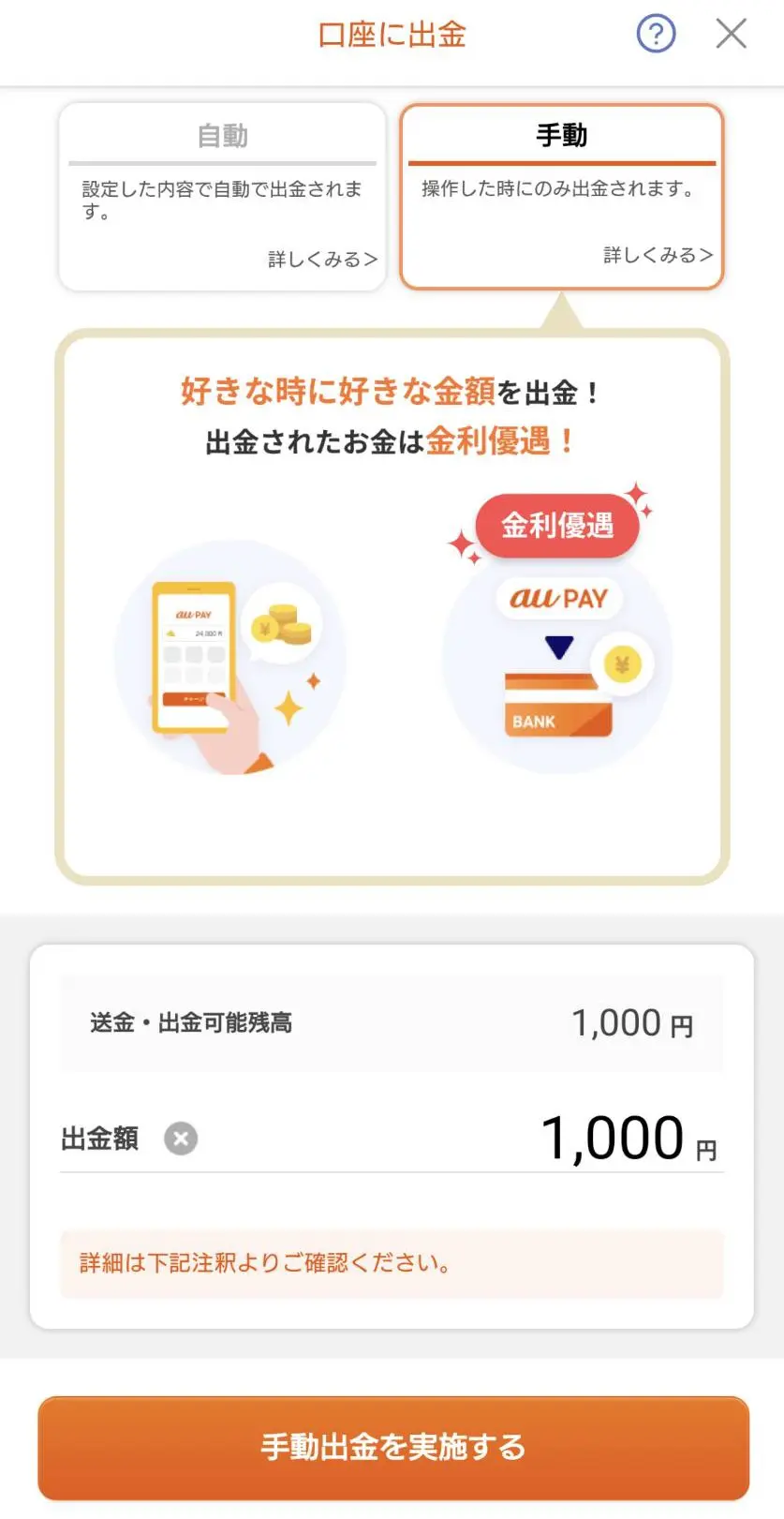The width and height of the screenshot is (784, 1519).
Task: Switch to the 自動 withdrawal tab
Action: [222, 137]
